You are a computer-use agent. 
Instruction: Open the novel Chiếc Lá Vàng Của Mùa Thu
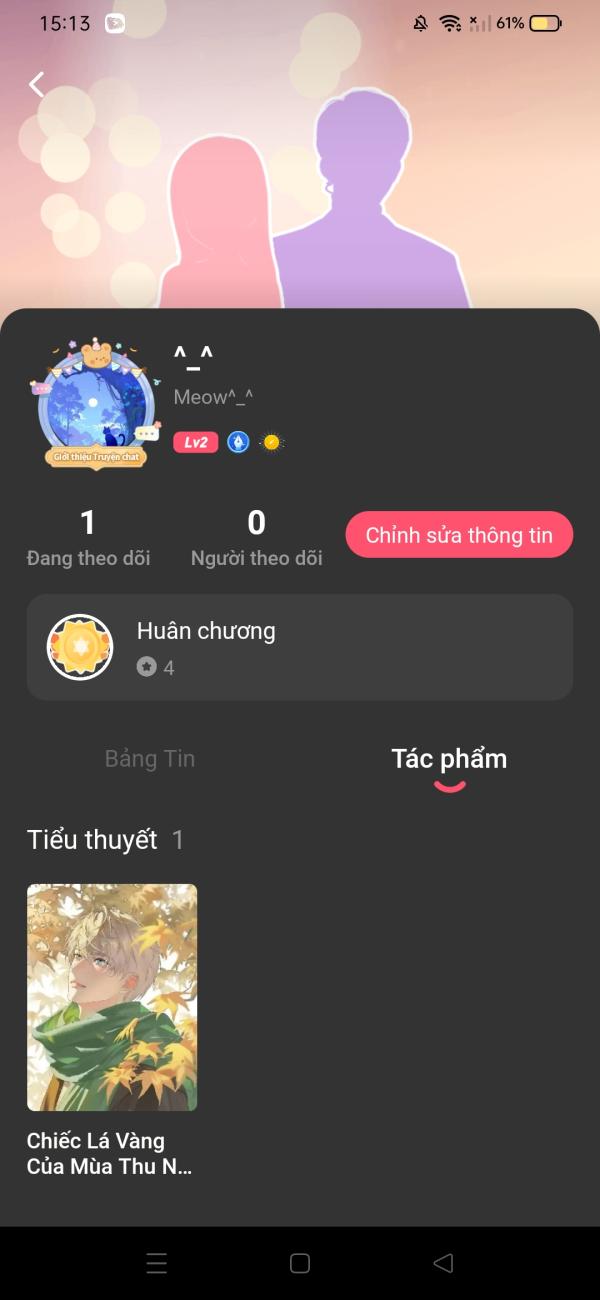click(x=112, y=1030)
